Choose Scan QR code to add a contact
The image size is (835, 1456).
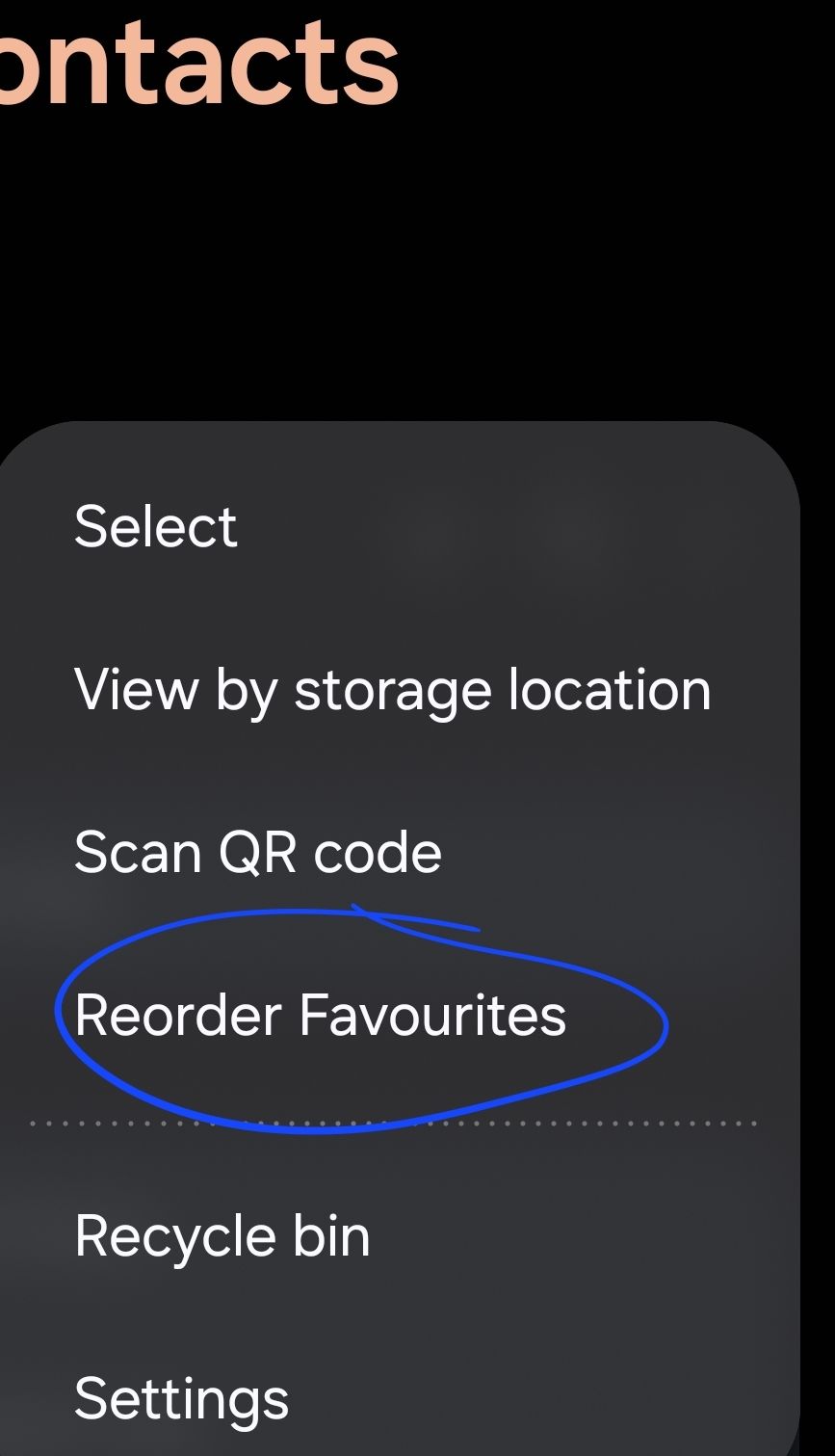258,851
